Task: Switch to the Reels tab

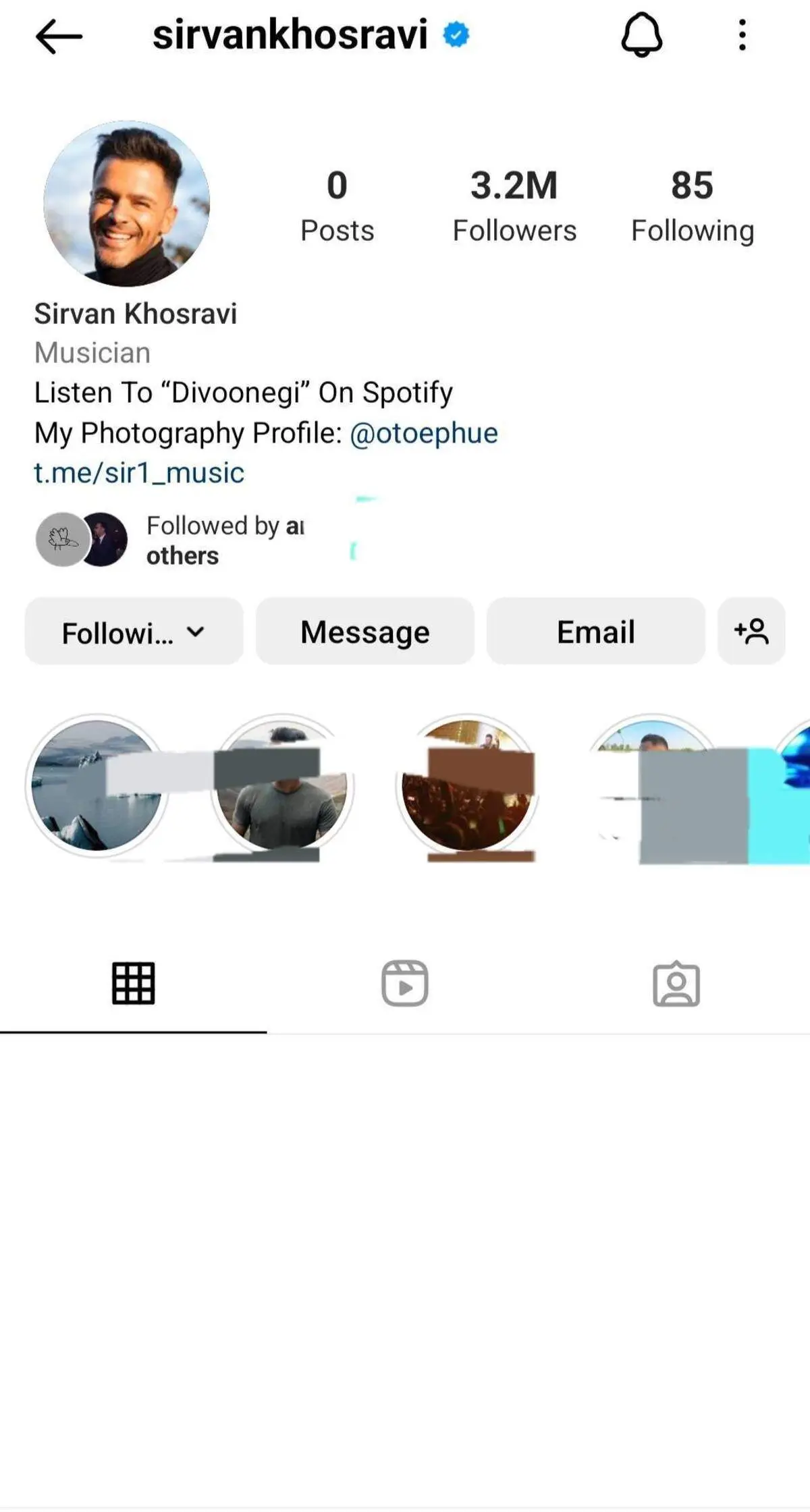Action: click(x=405, y=983)
